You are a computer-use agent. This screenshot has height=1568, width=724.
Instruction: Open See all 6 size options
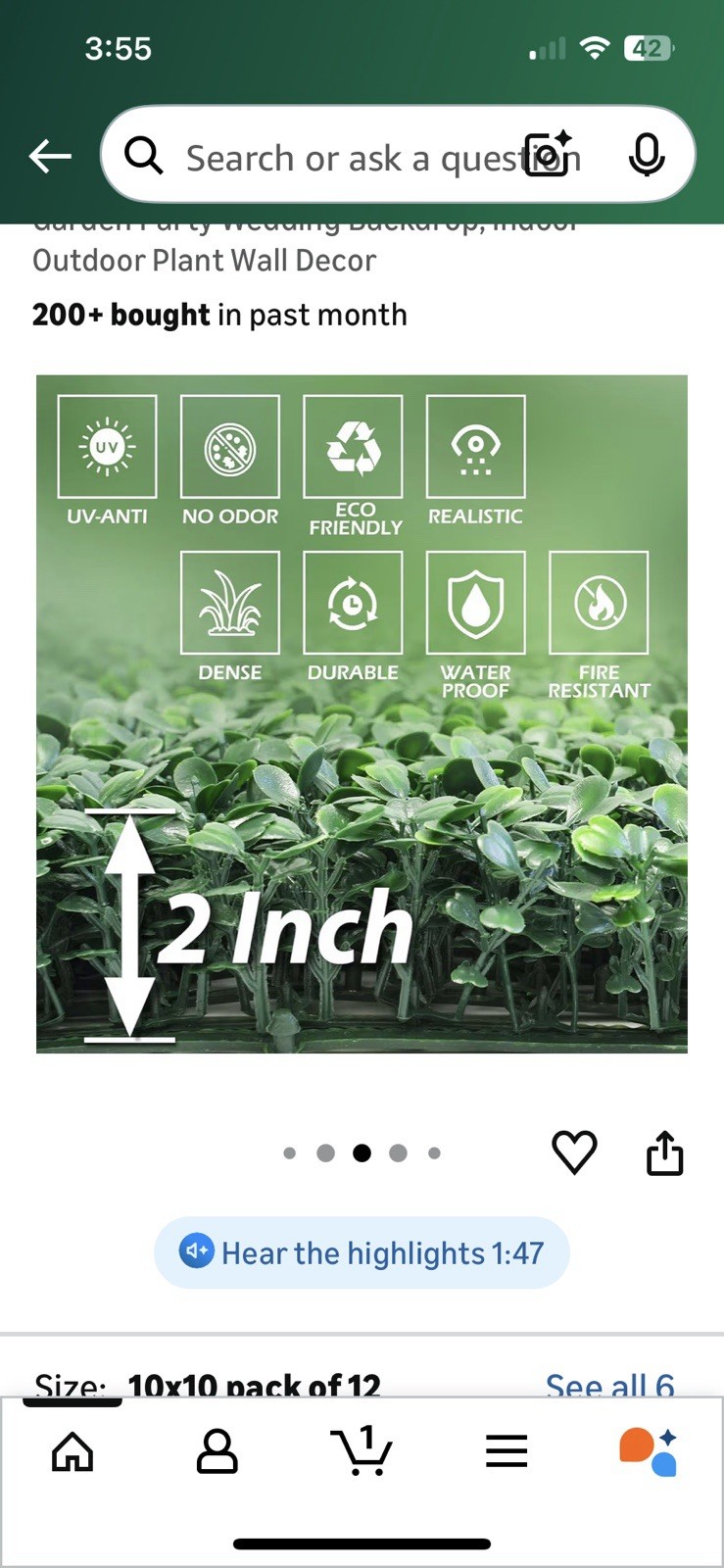click(x=609, y=1384)
